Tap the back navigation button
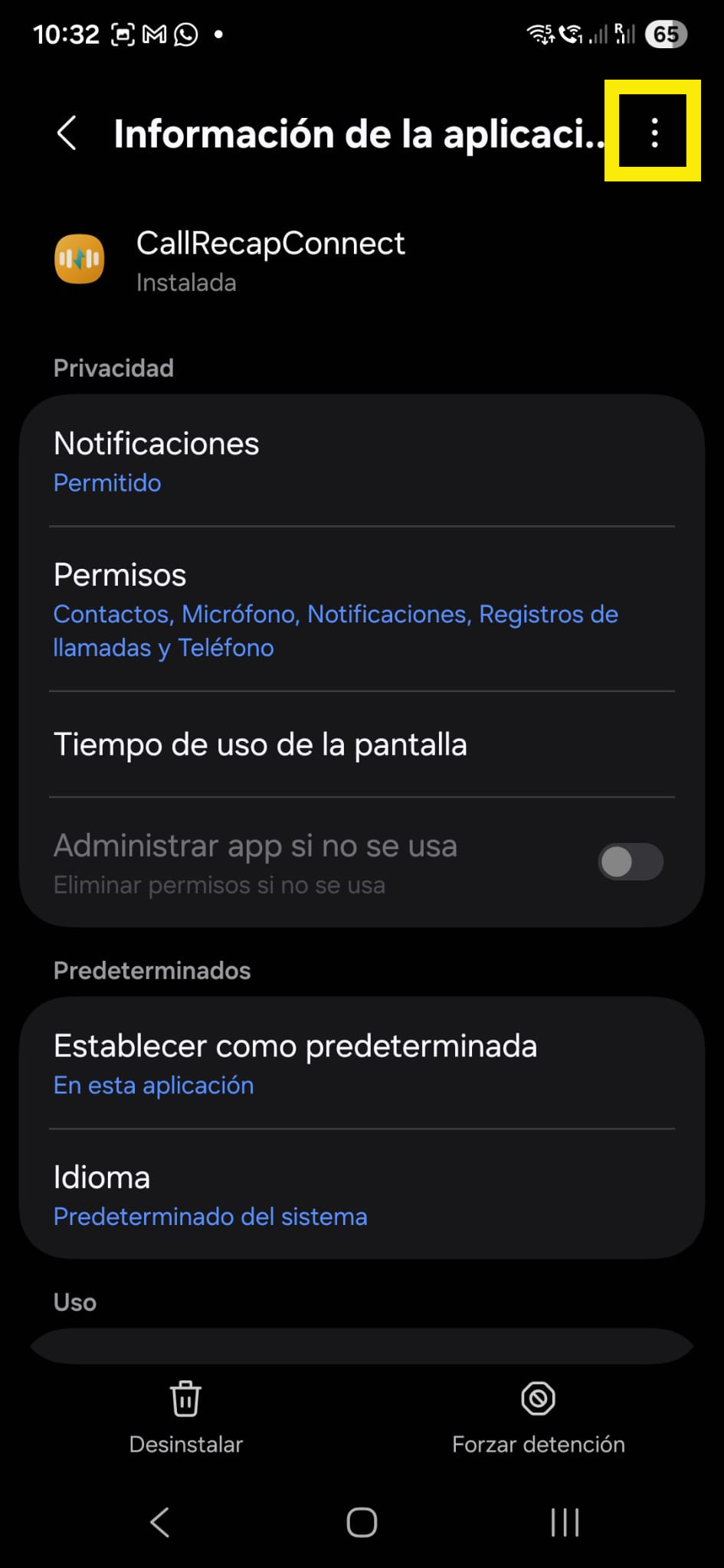 tap(159, 1524)
